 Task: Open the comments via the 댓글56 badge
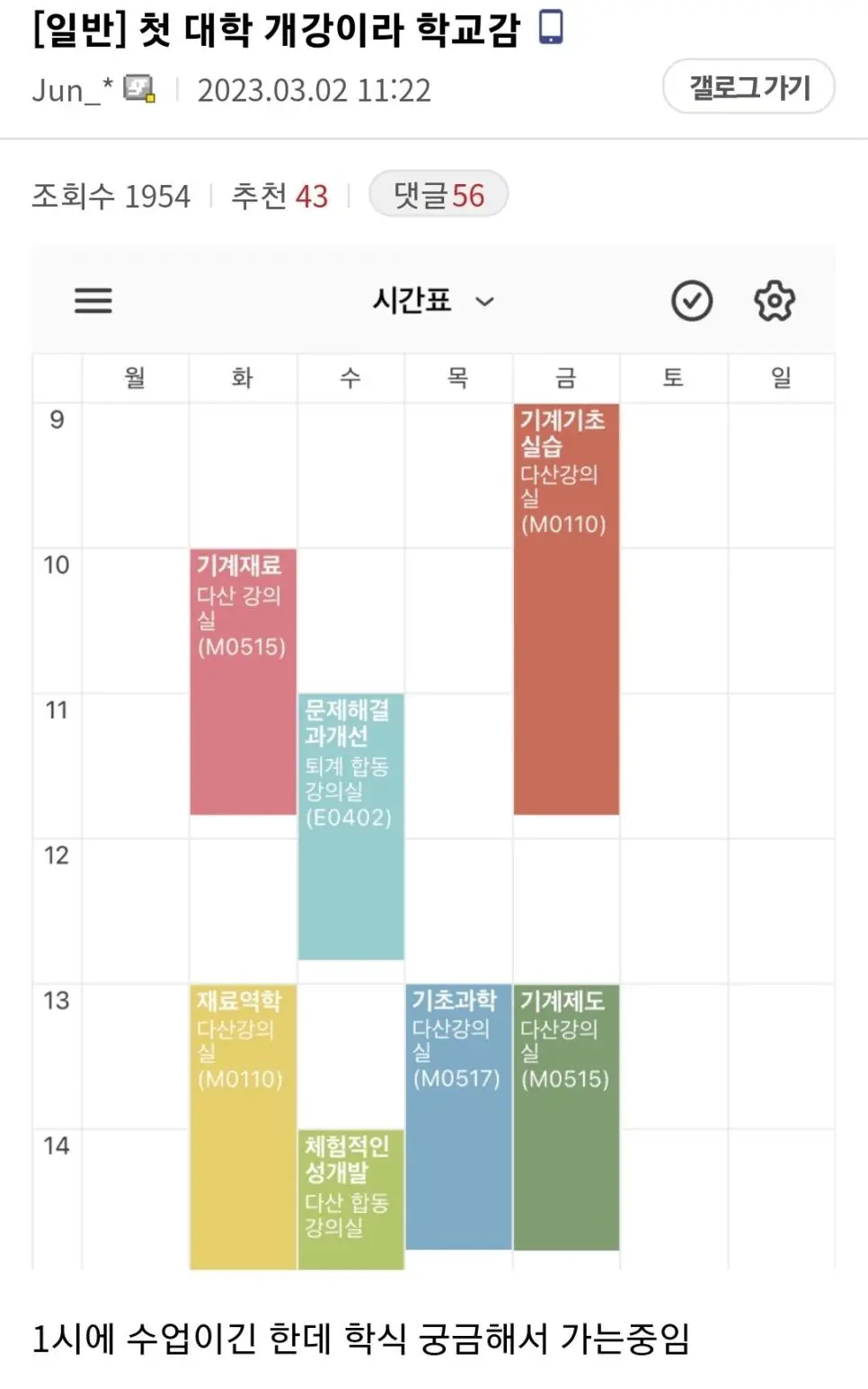pyautogui.click(x=438, y=193)
